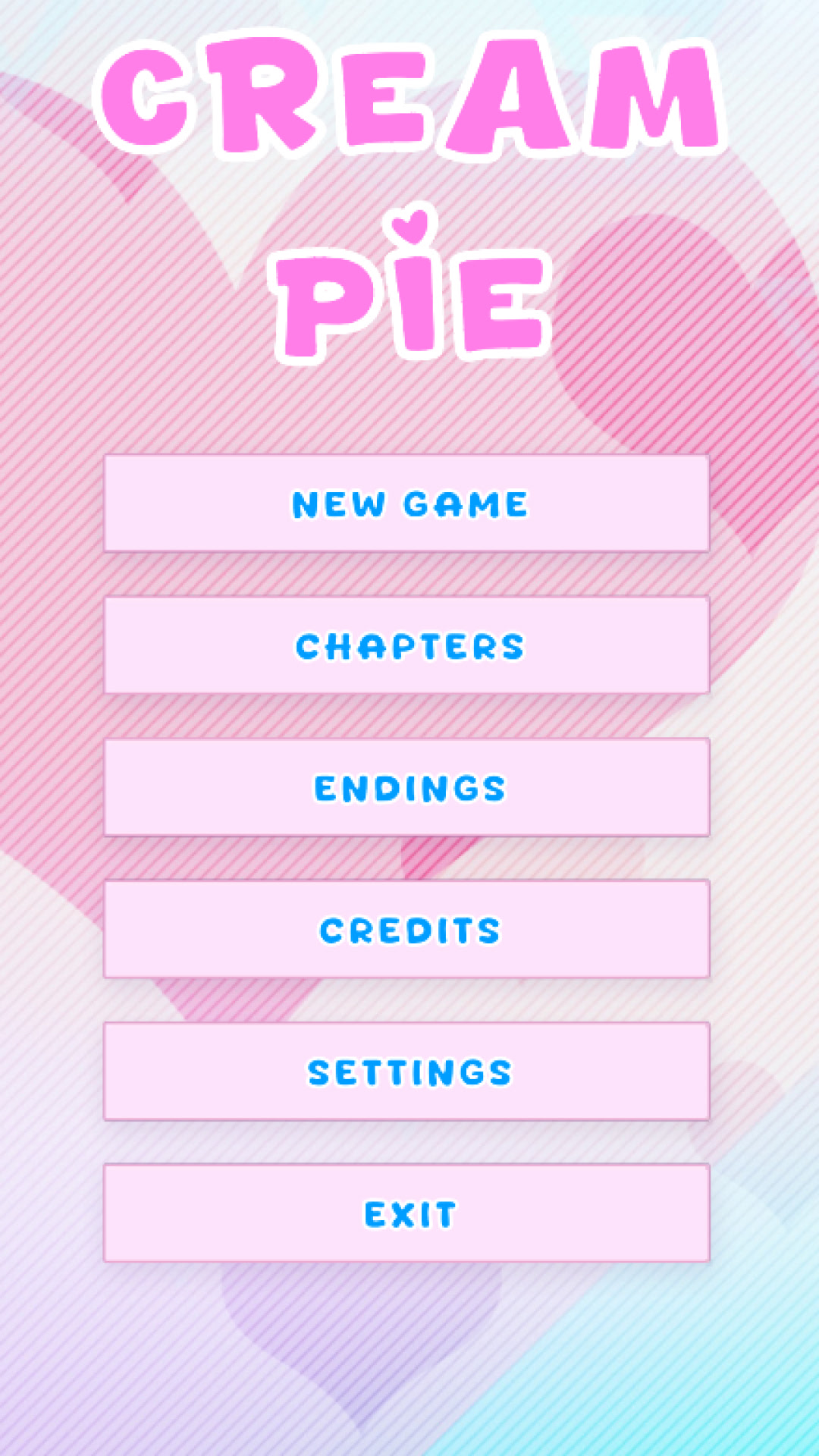Open the Chapters menu
819x1456 pixels.
point(407,645)
